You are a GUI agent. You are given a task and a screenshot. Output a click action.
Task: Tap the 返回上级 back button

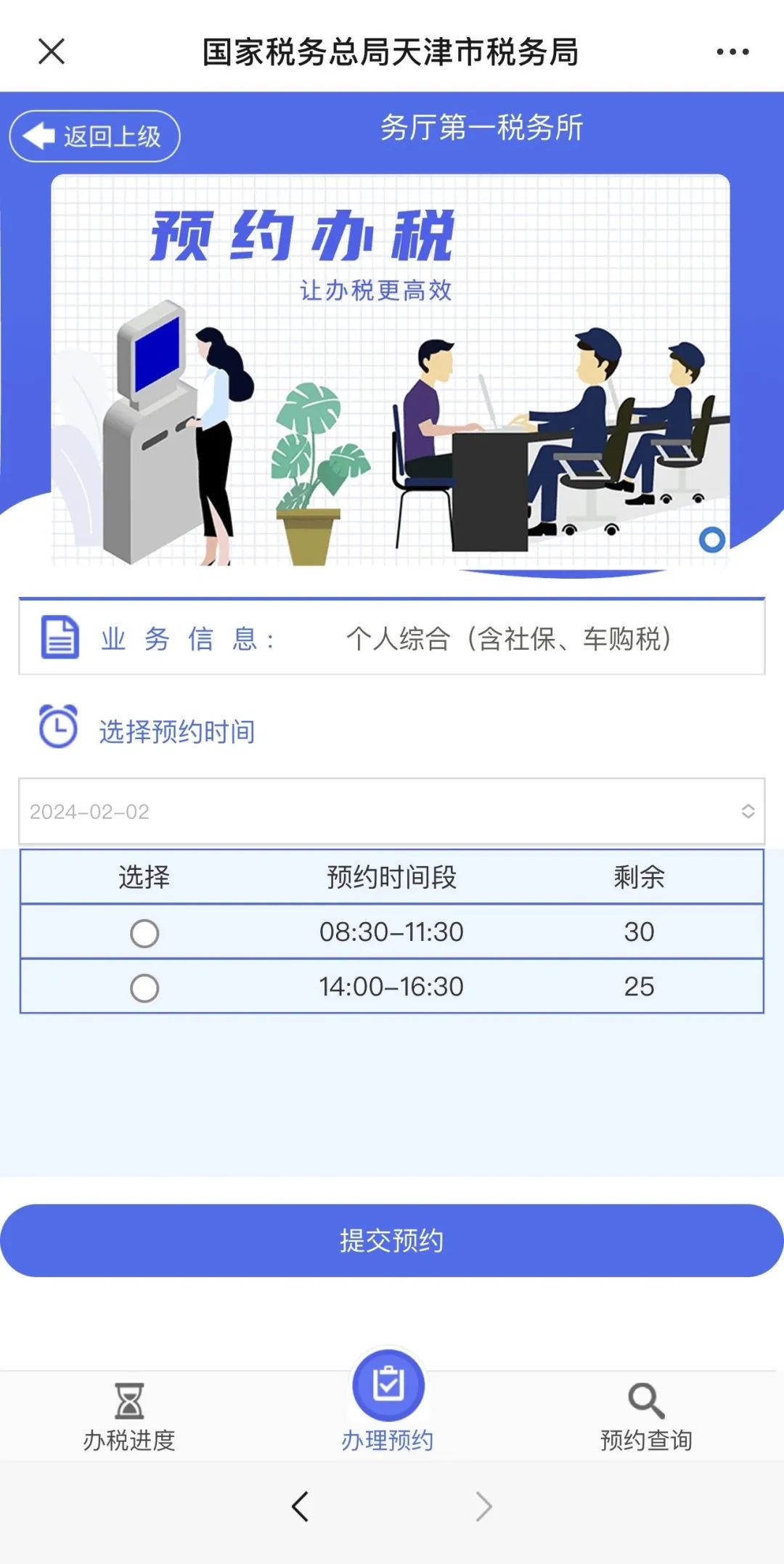(94, 136)
